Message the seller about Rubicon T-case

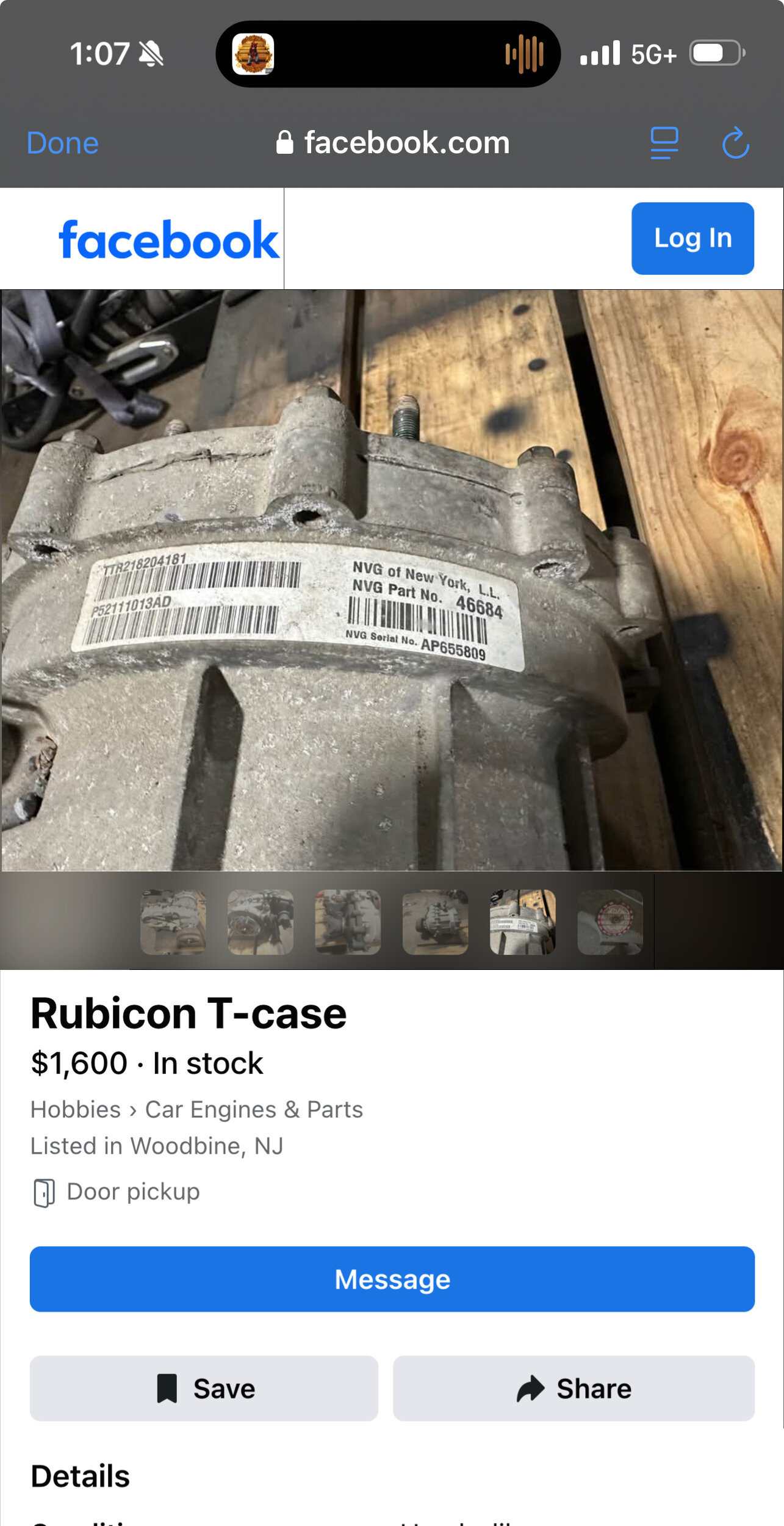[x=392, y=1279]
